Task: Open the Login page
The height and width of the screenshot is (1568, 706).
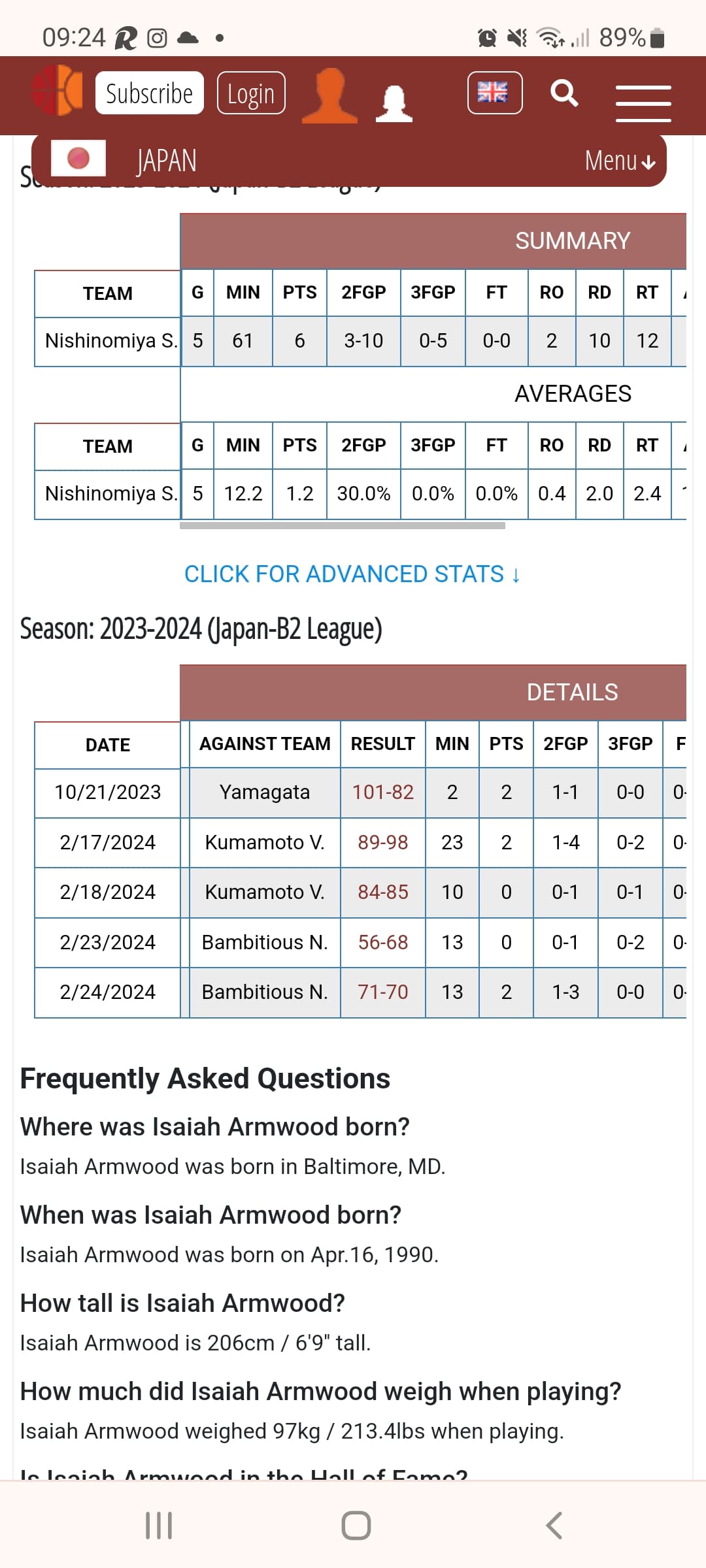Action: pyautogui.click(x=251, y=93)
